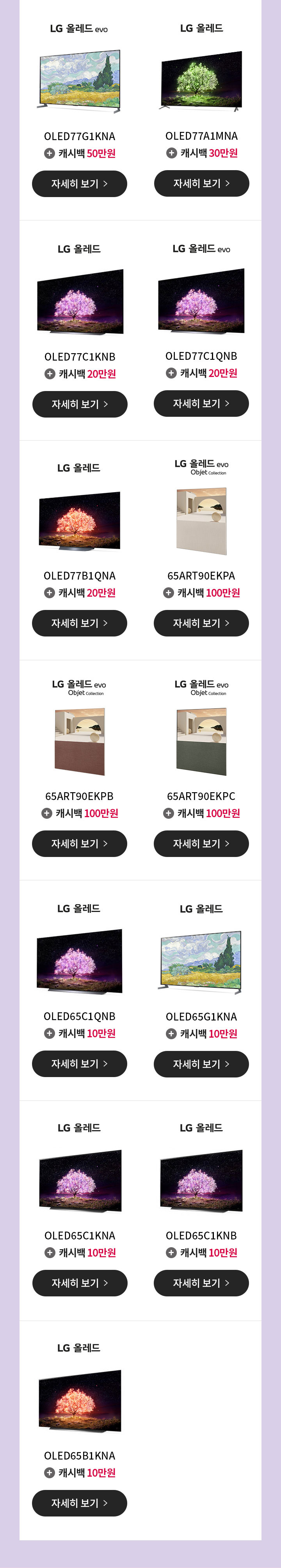
Task: View details of OLED65B1KNA
Action: (80, 1503)
